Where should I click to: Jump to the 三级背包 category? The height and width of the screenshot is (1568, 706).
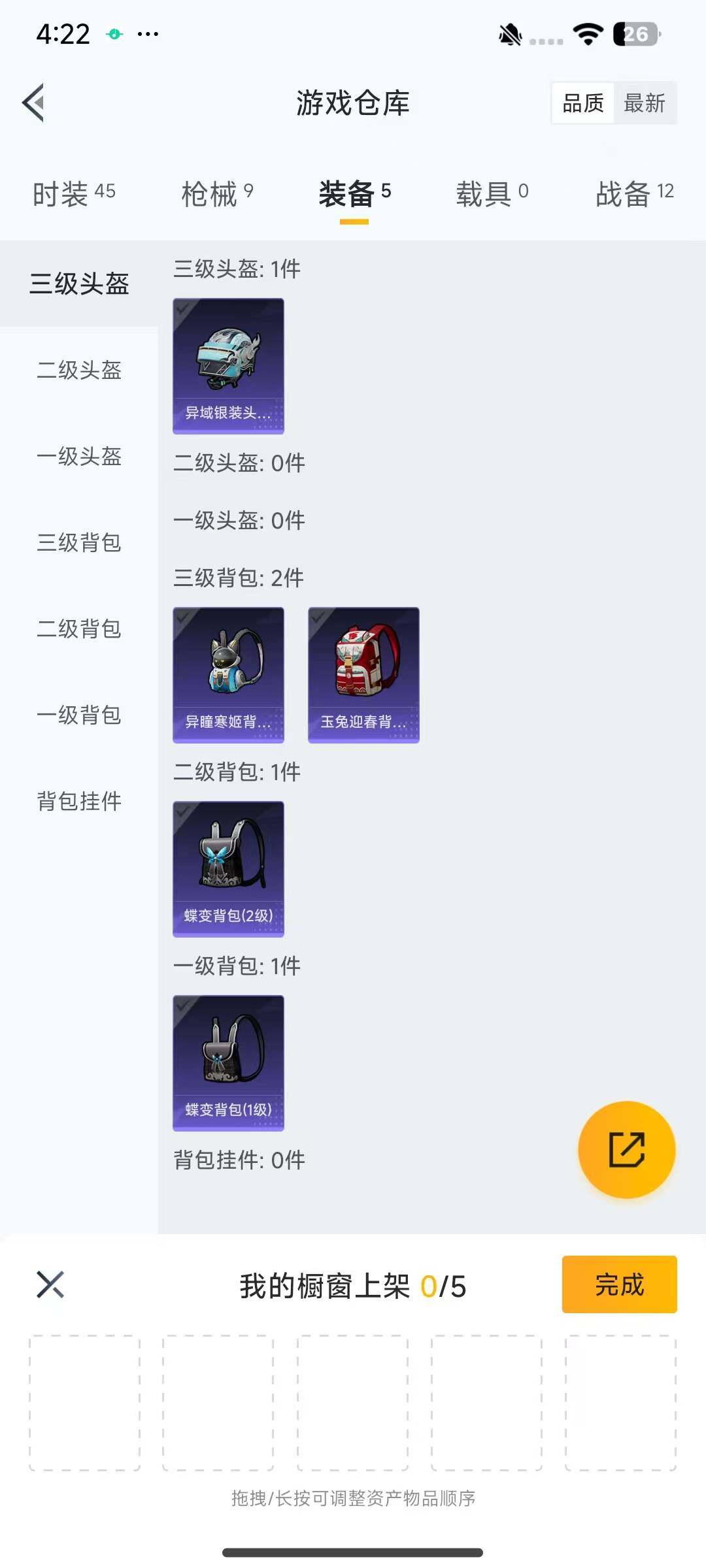[x=78, y=544]
